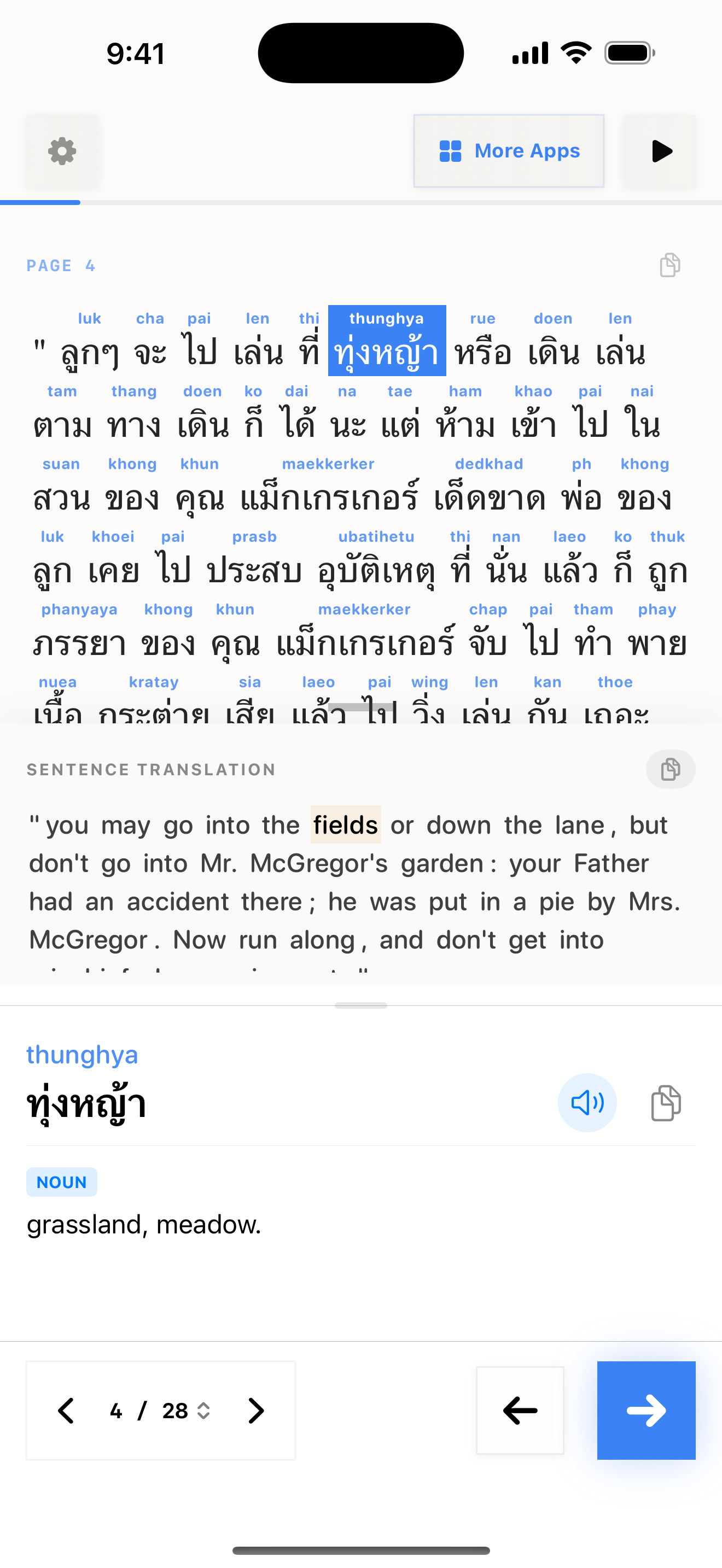The image size is (722, 1568).
Task: Go to the next page chevron
Action: (x=257, y=1411)
